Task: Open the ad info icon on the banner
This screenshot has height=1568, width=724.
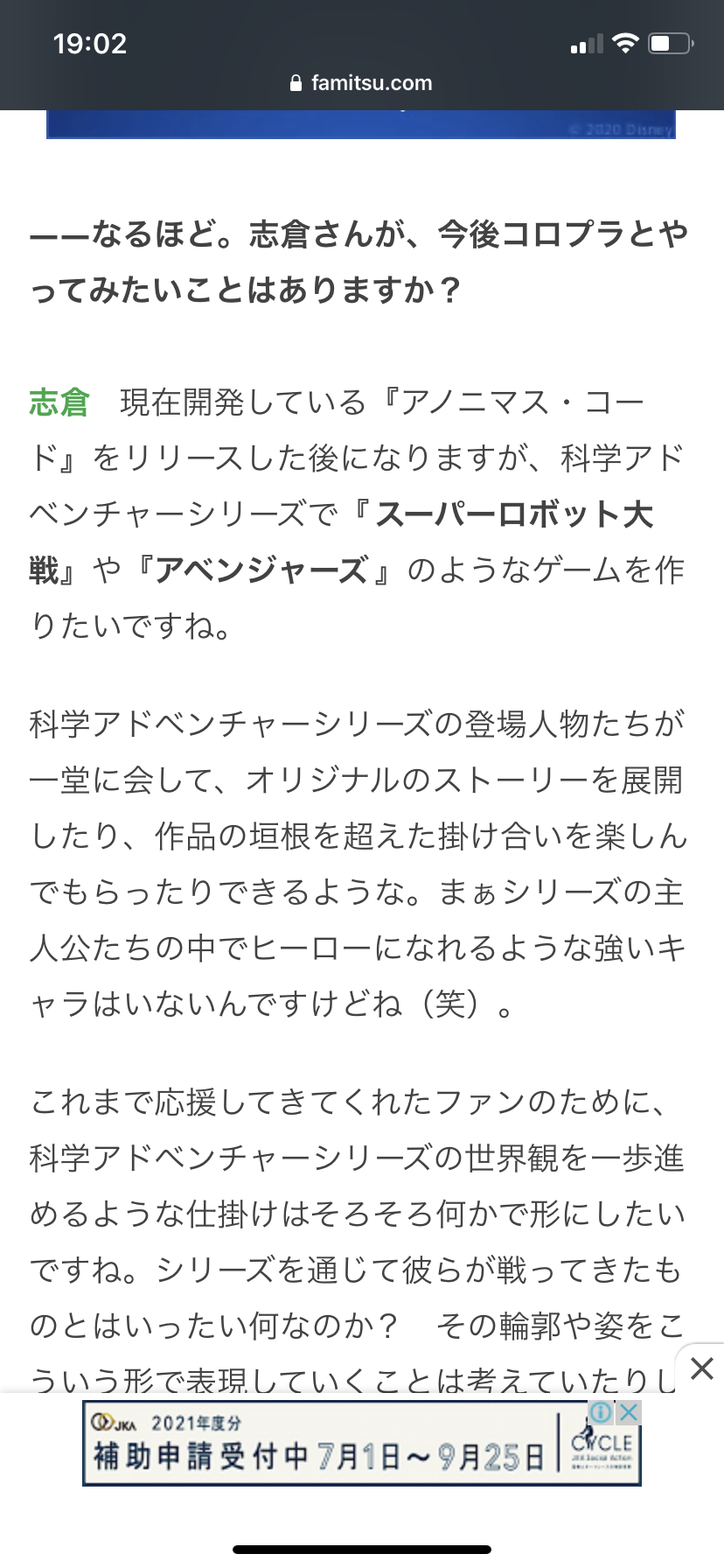Action: tap(600, 1413)
